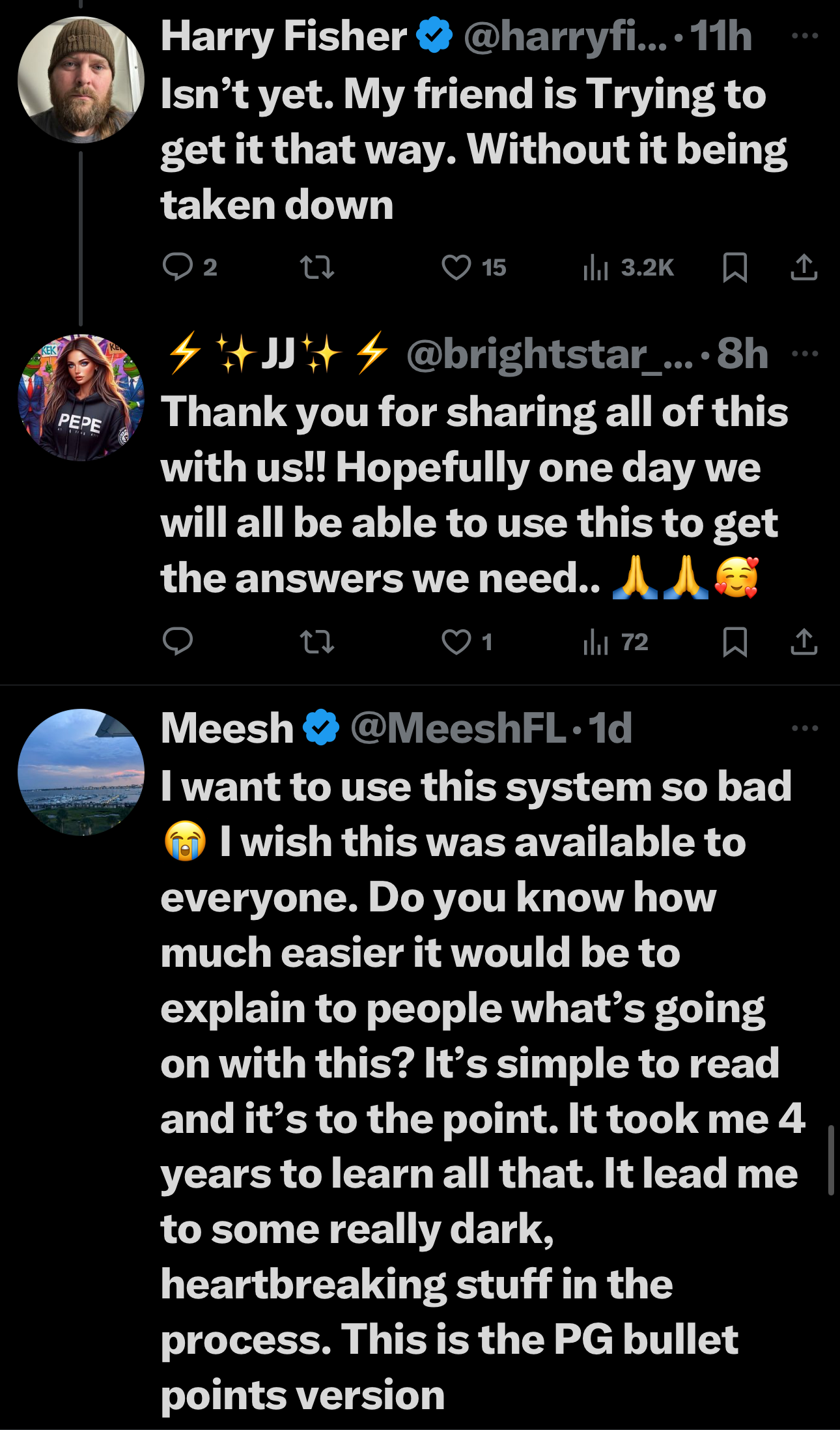Open the @MeeshFL handle
840x1430 pixels.
(458, 728)
